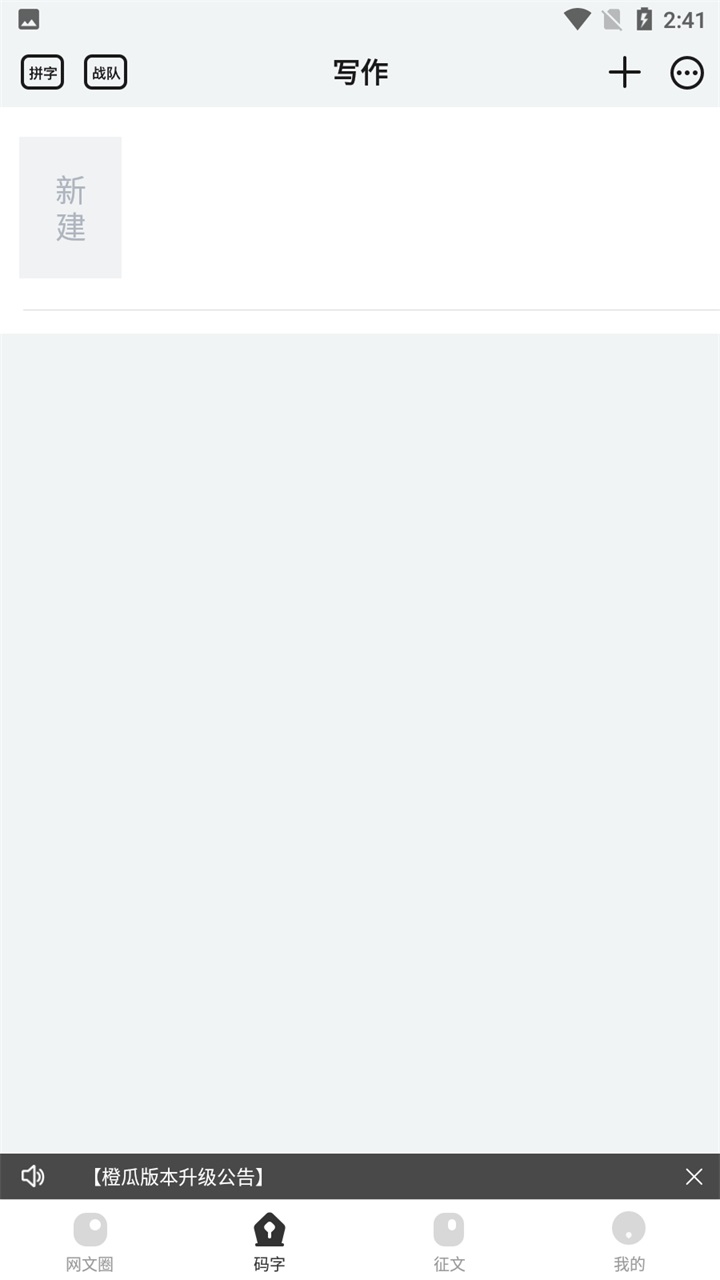Open the 战队 button in the top bar
This screenshot has width=720, height=1280.
(x=105, y=72)
